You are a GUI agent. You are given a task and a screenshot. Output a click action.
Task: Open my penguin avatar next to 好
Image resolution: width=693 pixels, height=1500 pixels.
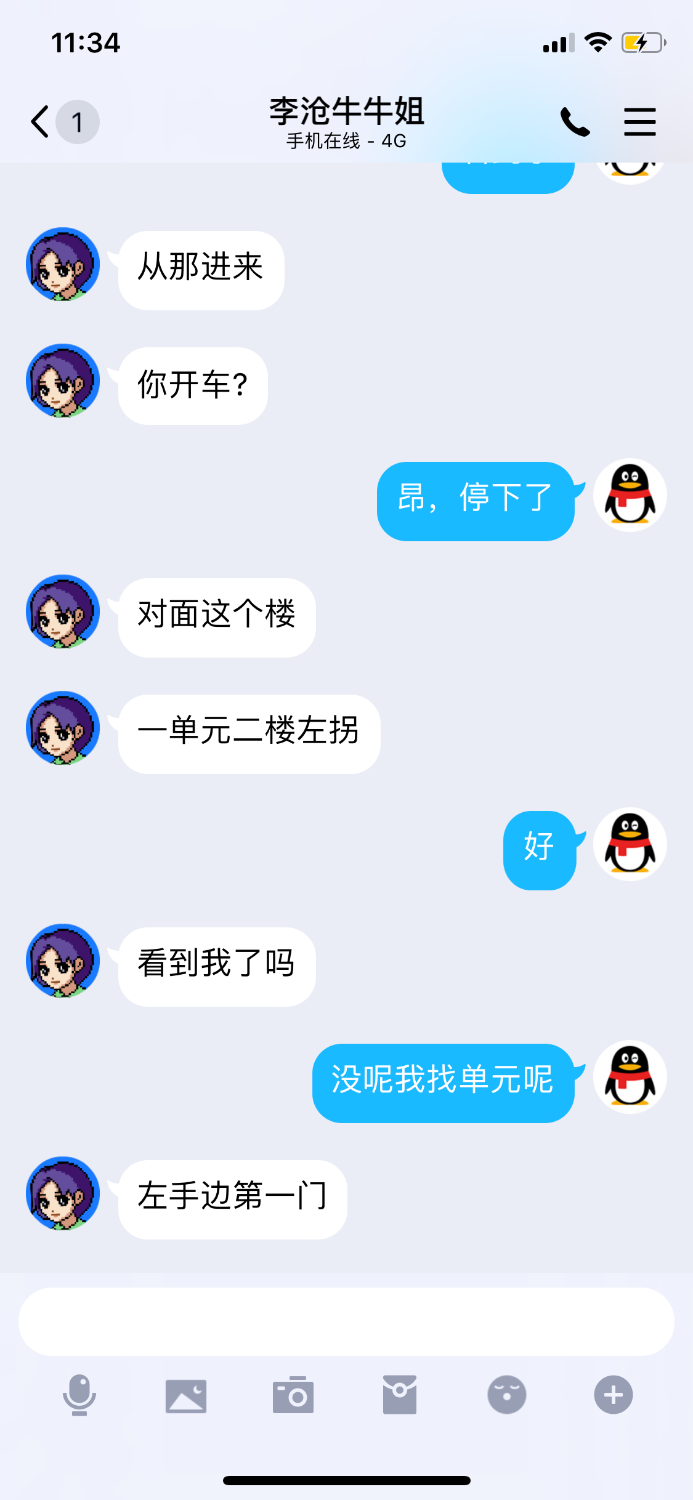[630, 844]
